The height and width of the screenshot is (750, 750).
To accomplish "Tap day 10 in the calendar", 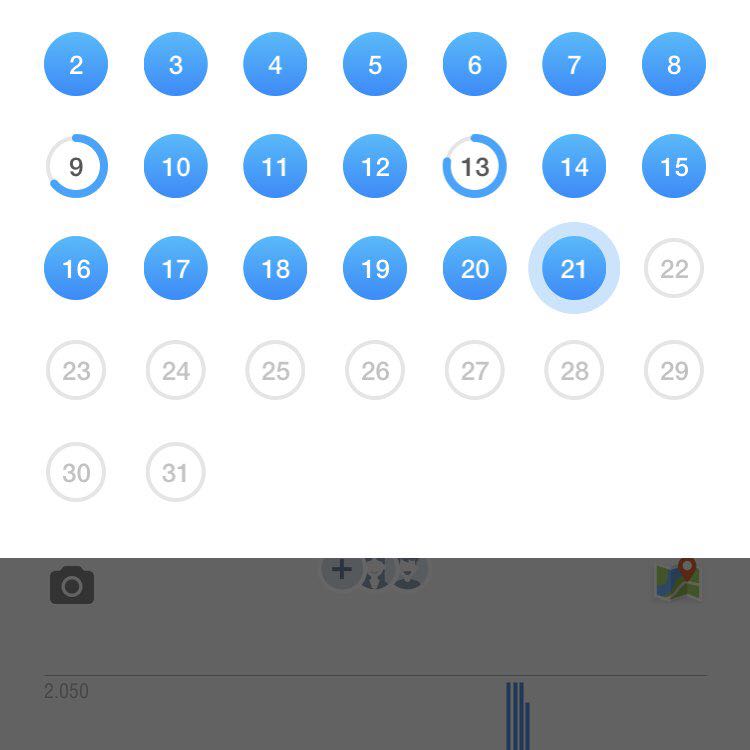I will pyautogui.click(x=176, y=167).
